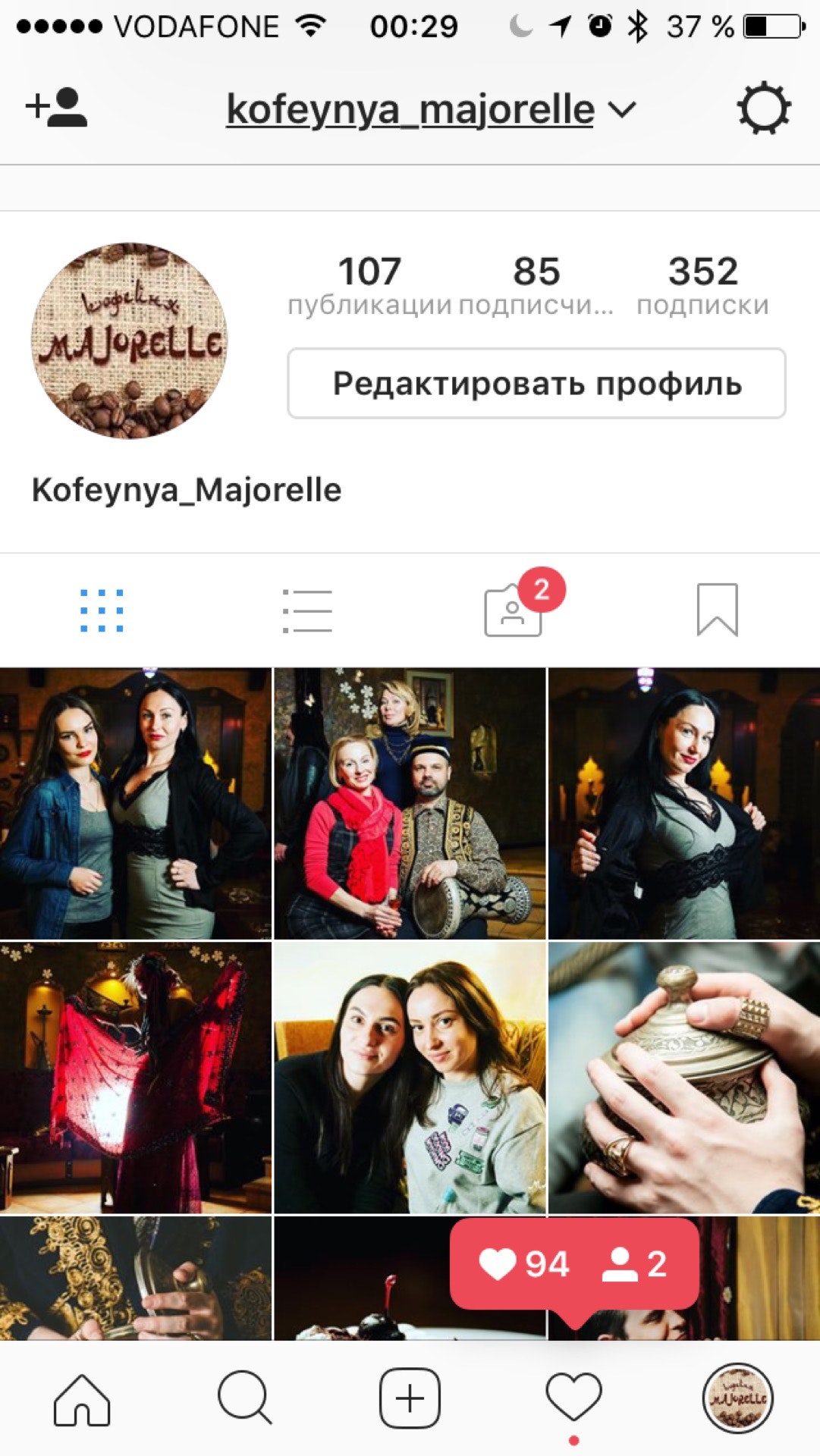820x1456 pixels.
Task: Open photo of dancer with red shawl
Action: pyautogui.click(x=135, y=1078)
